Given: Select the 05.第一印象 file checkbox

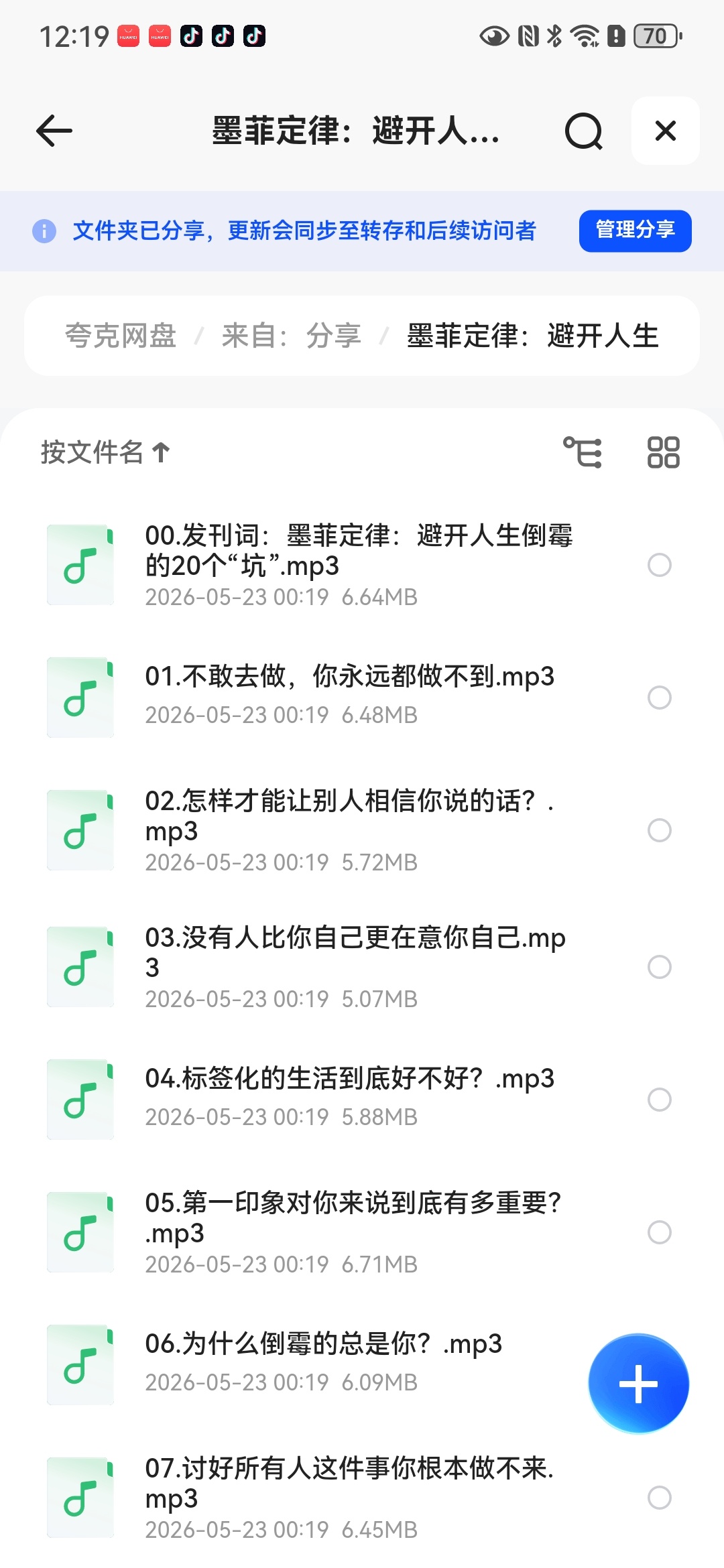Looking at the screenshot, I should pos(660,1232).
